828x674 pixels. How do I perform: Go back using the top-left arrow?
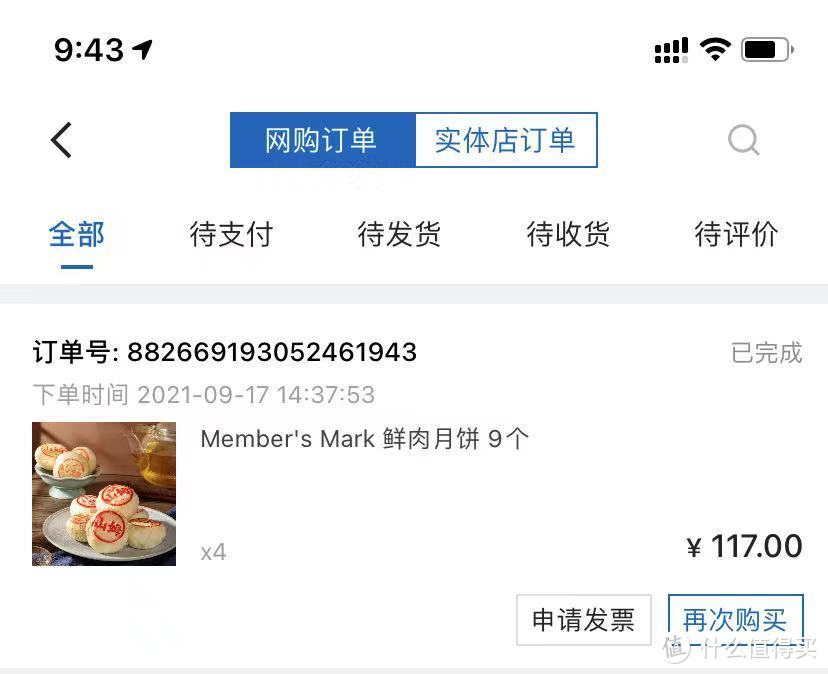[x=62, y=140]
